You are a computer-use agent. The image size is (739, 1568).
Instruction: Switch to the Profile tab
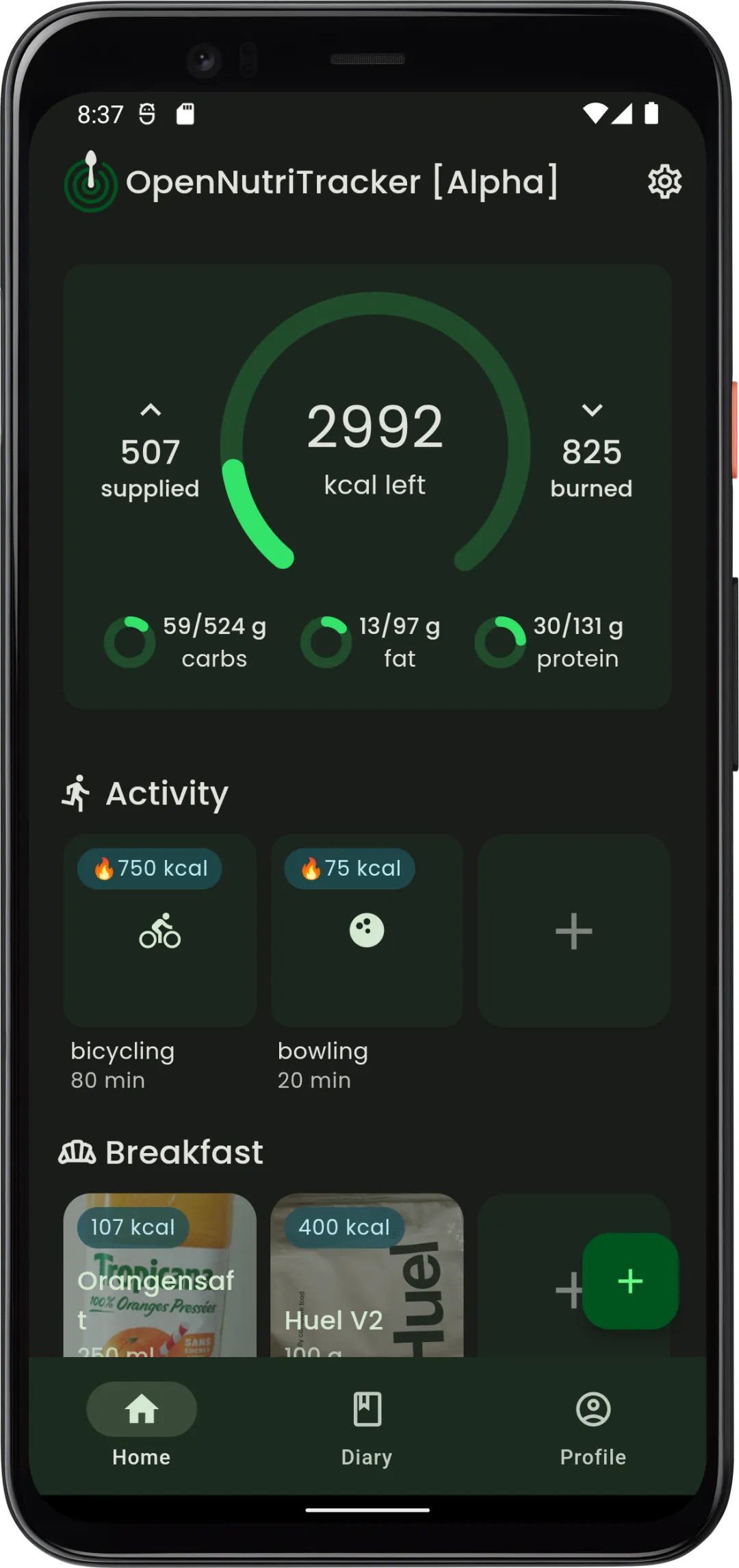[593, 1428]
